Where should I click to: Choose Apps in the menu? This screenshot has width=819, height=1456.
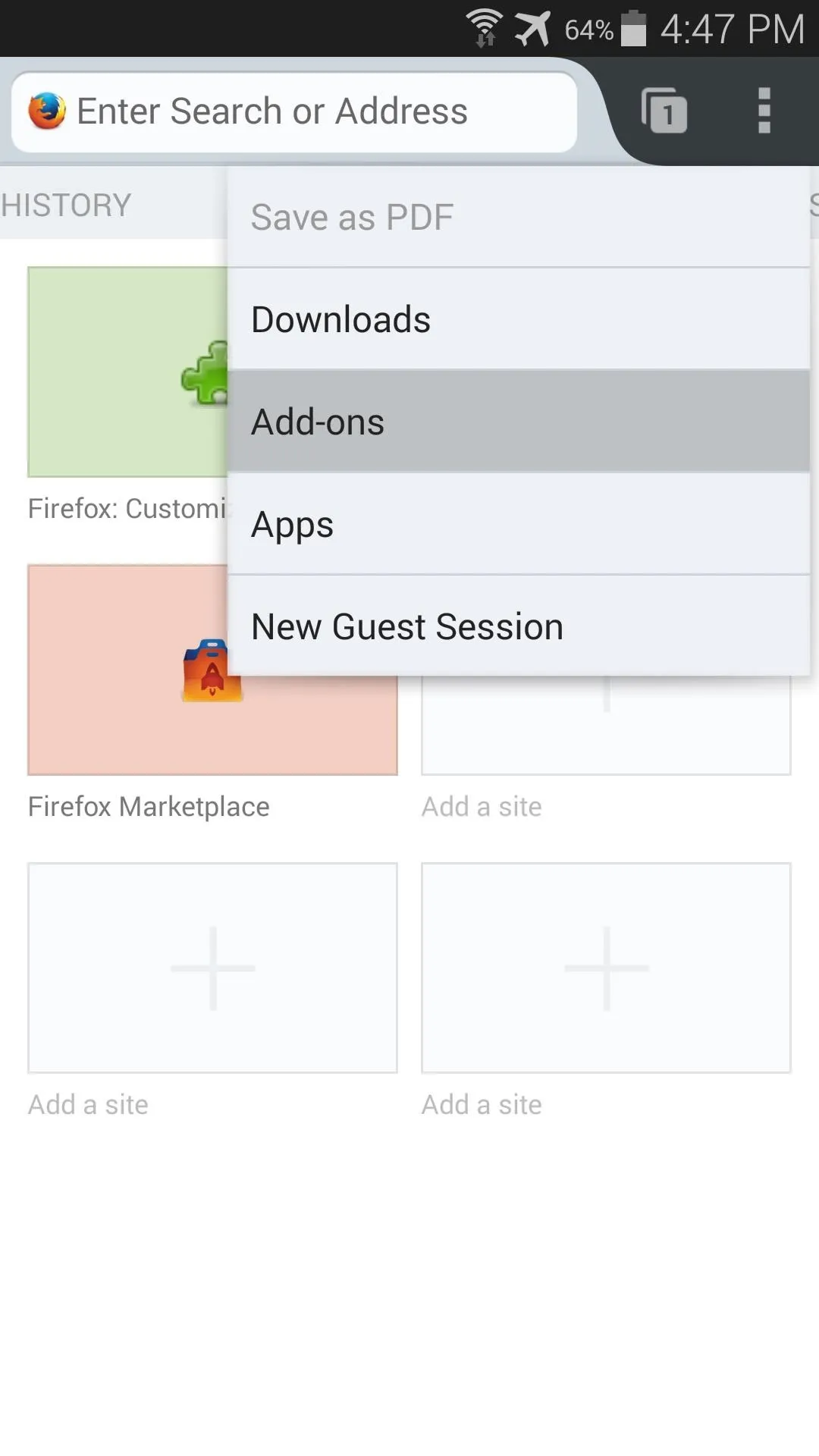coord(519,524)
